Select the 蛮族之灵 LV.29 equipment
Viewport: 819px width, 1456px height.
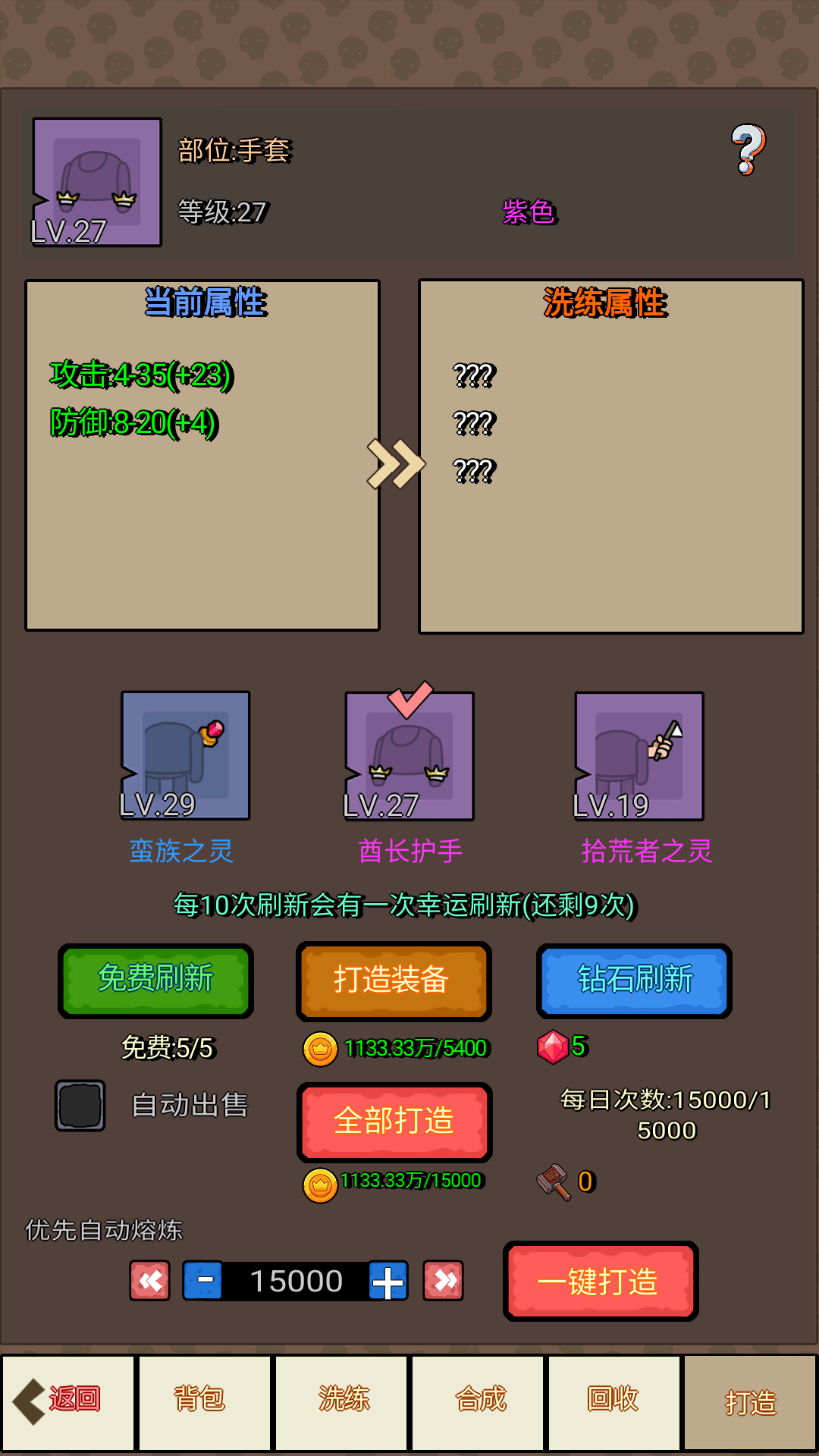pos(185,755)
